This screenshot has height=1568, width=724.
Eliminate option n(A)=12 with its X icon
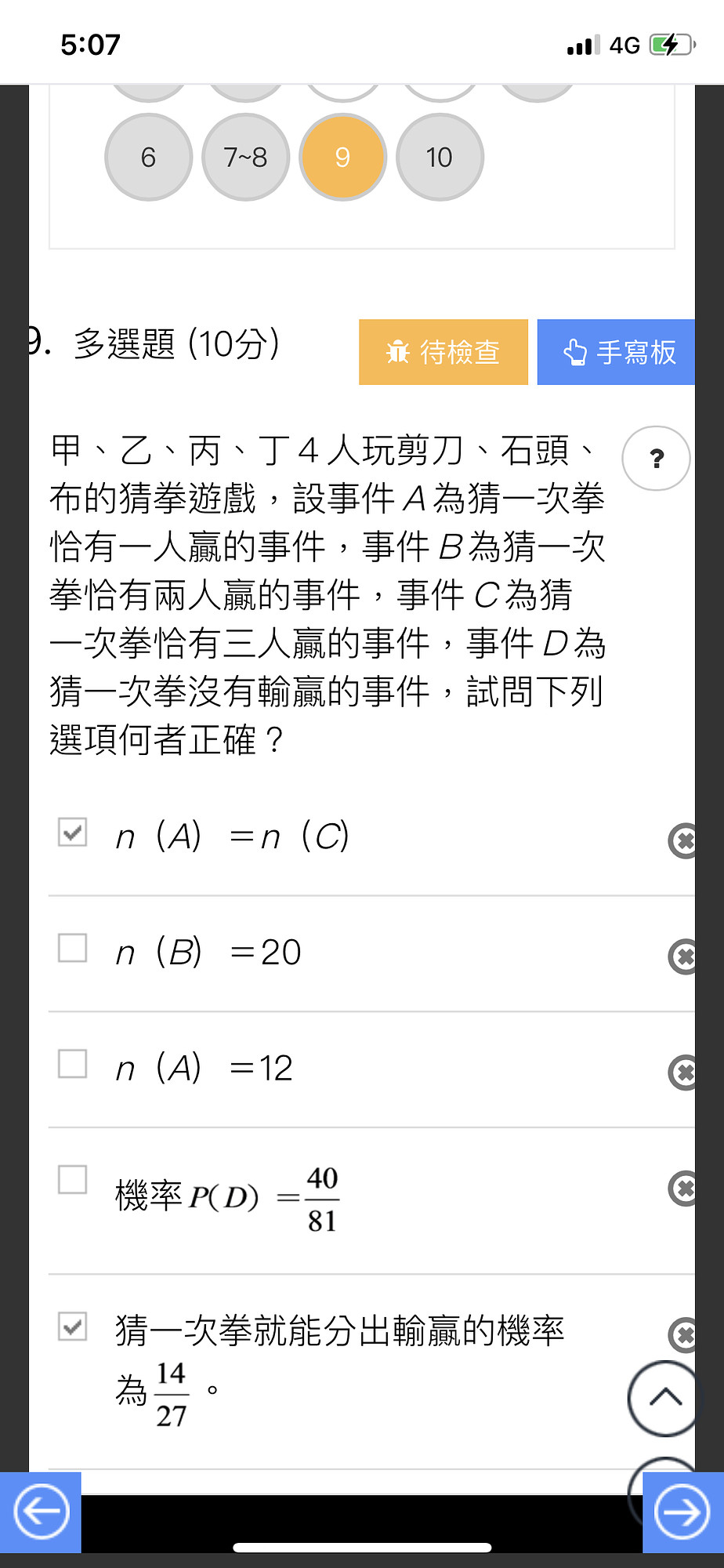682,1073
